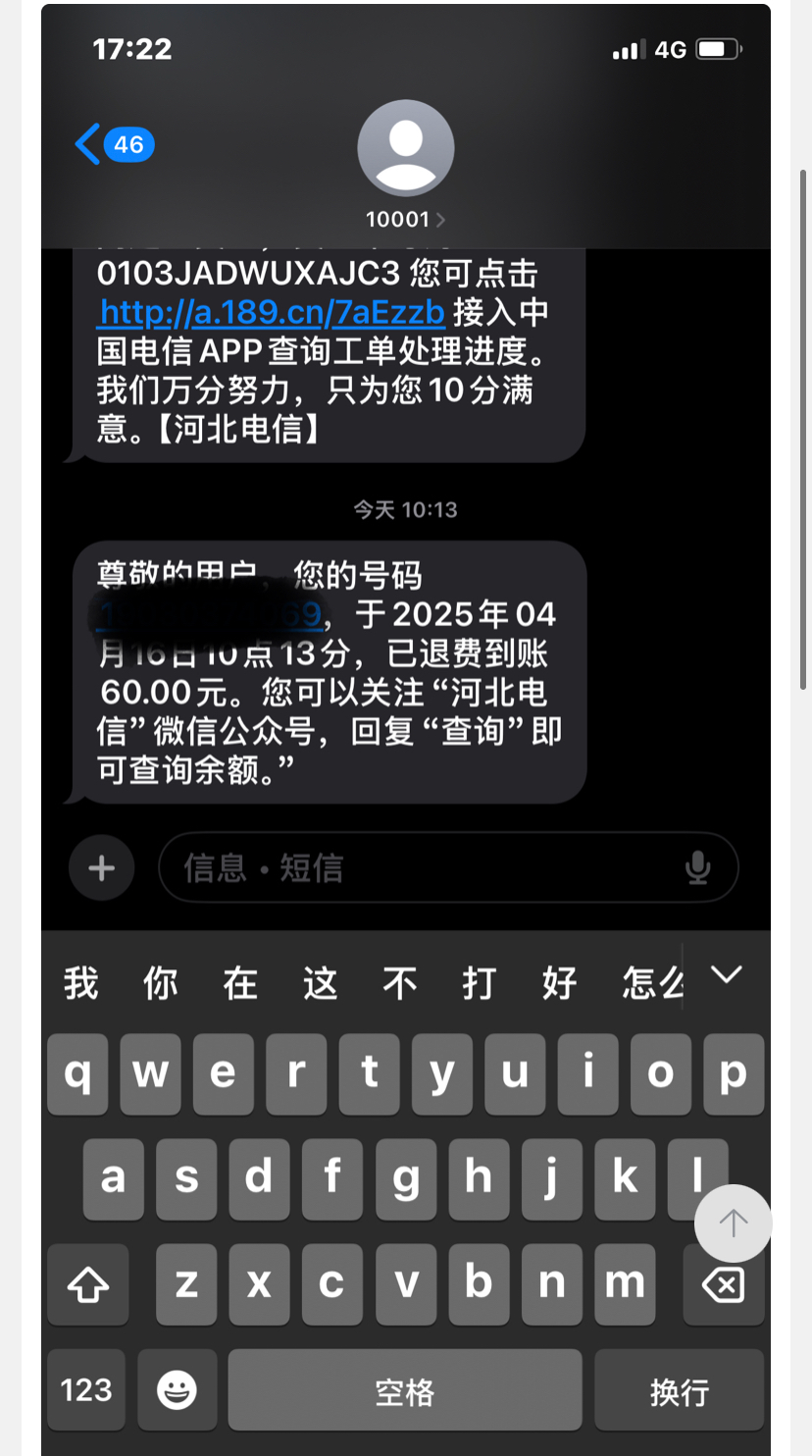Open the emoji keyboard

pos(178,1390)
